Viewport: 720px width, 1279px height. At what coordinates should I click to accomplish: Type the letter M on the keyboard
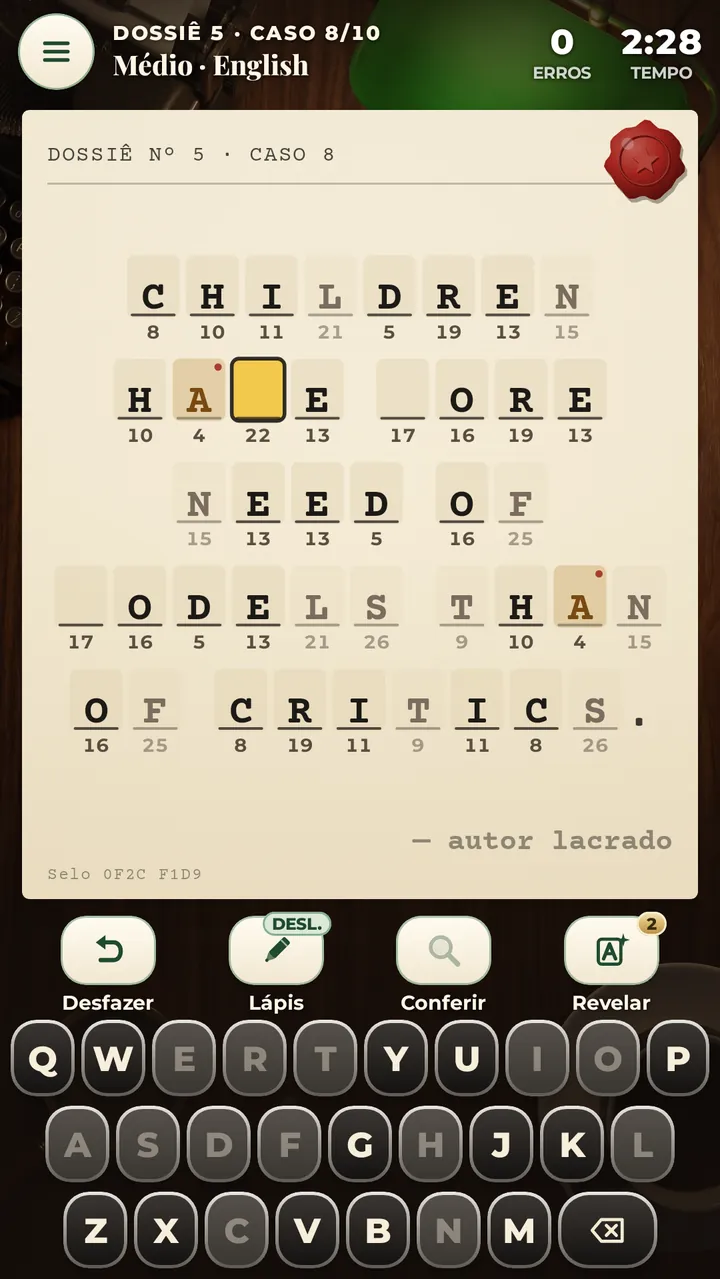click(519, 1231)
